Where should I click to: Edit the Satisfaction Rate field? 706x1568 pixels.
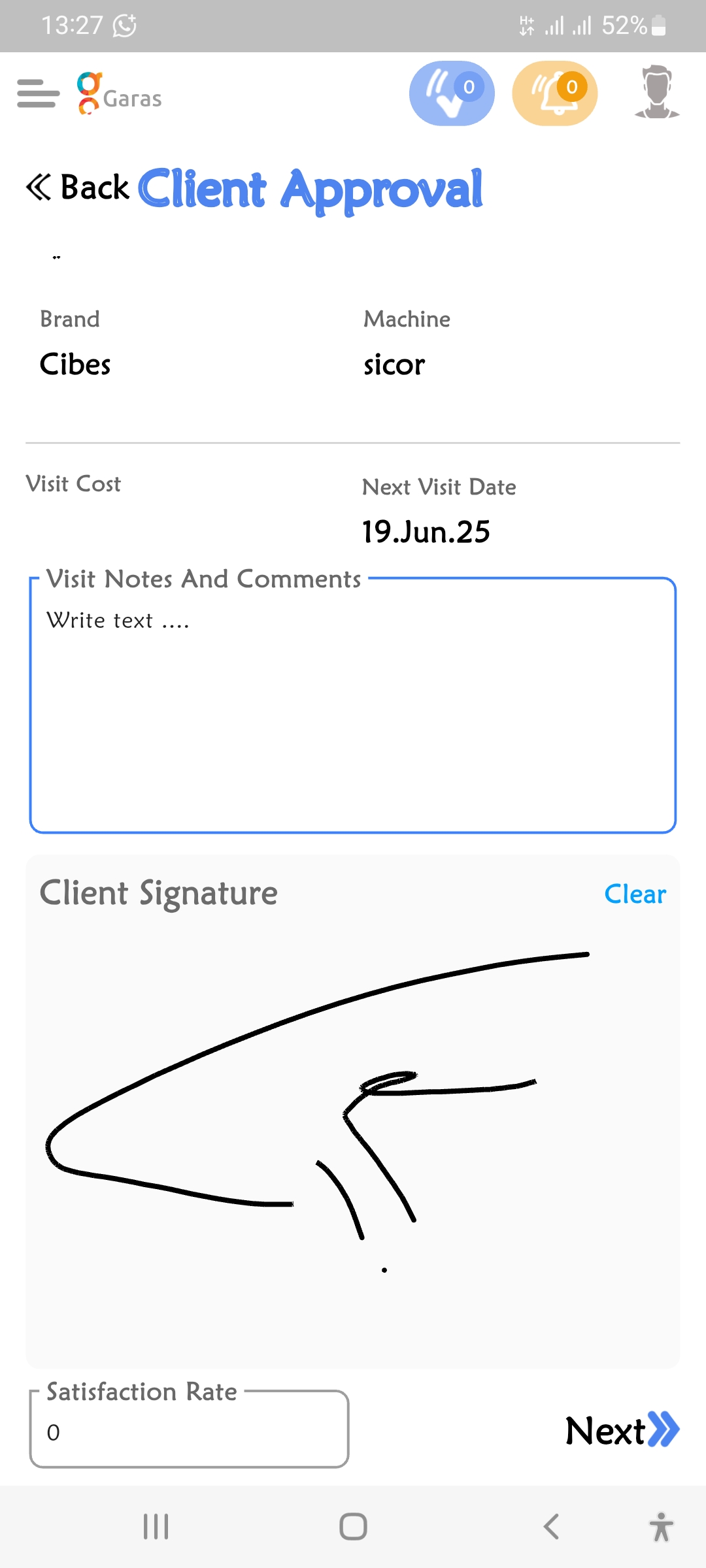189,1432
